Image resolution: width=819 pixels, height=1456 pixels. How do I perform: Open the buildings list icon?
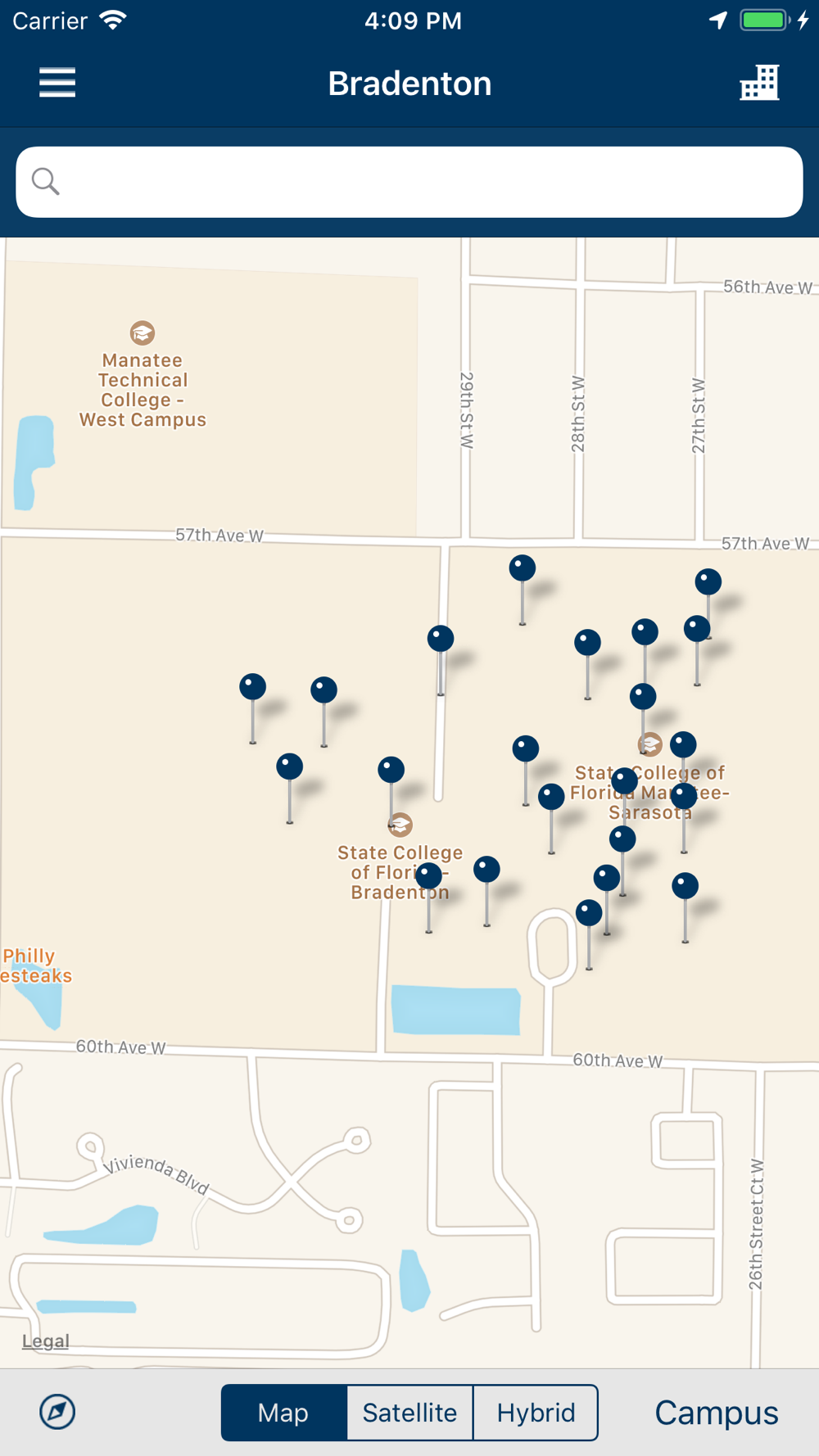tap(759, 83)
